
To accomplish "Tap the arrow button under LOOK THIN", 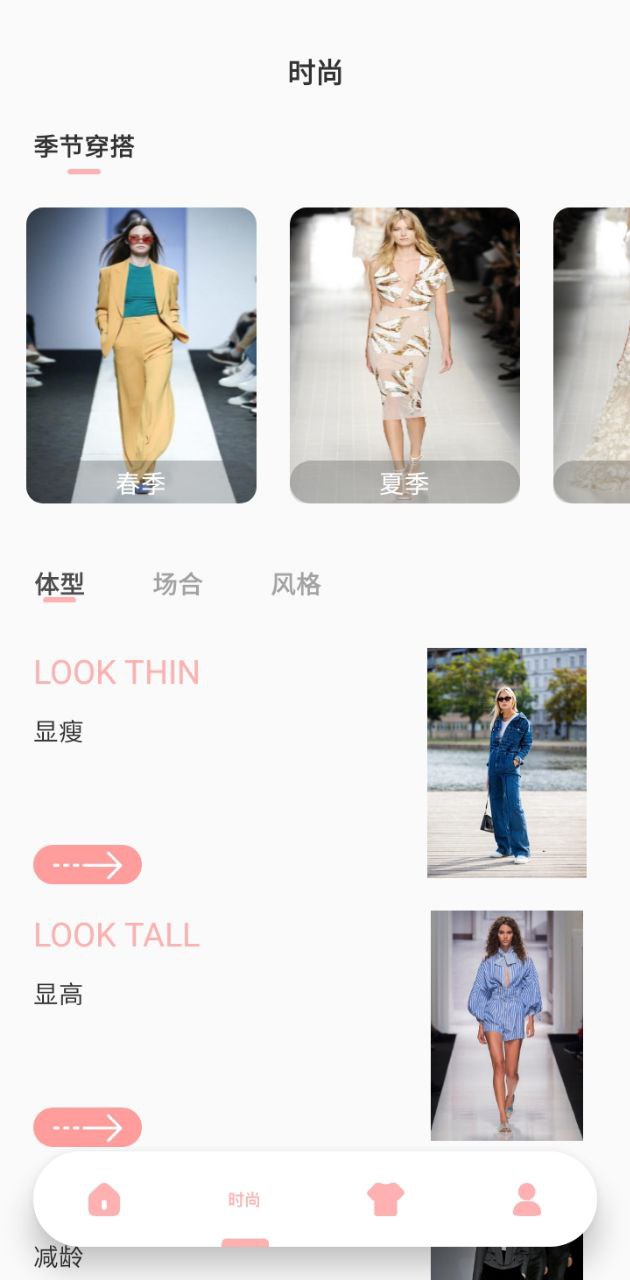I will 88,865.
